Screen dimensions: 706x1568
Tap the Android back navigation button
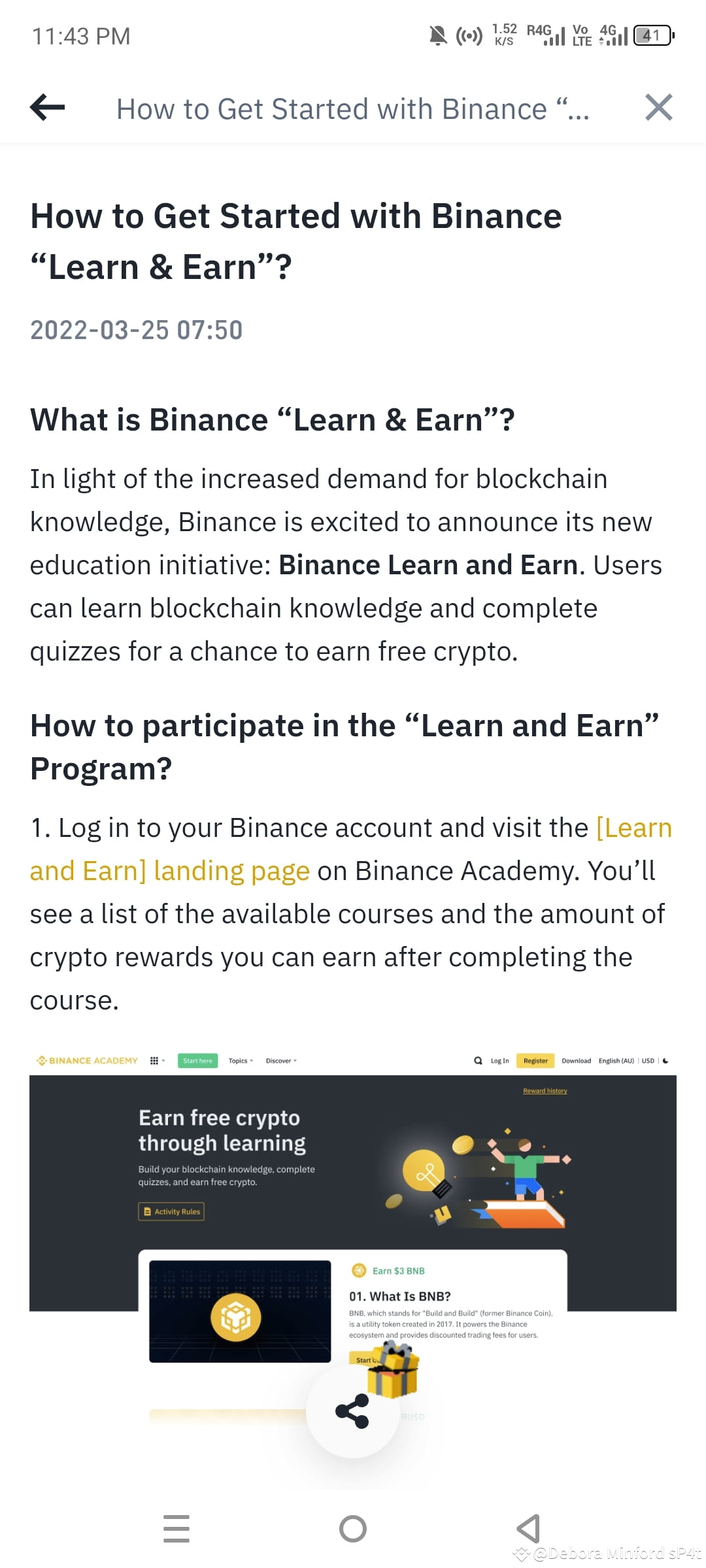528,1527
